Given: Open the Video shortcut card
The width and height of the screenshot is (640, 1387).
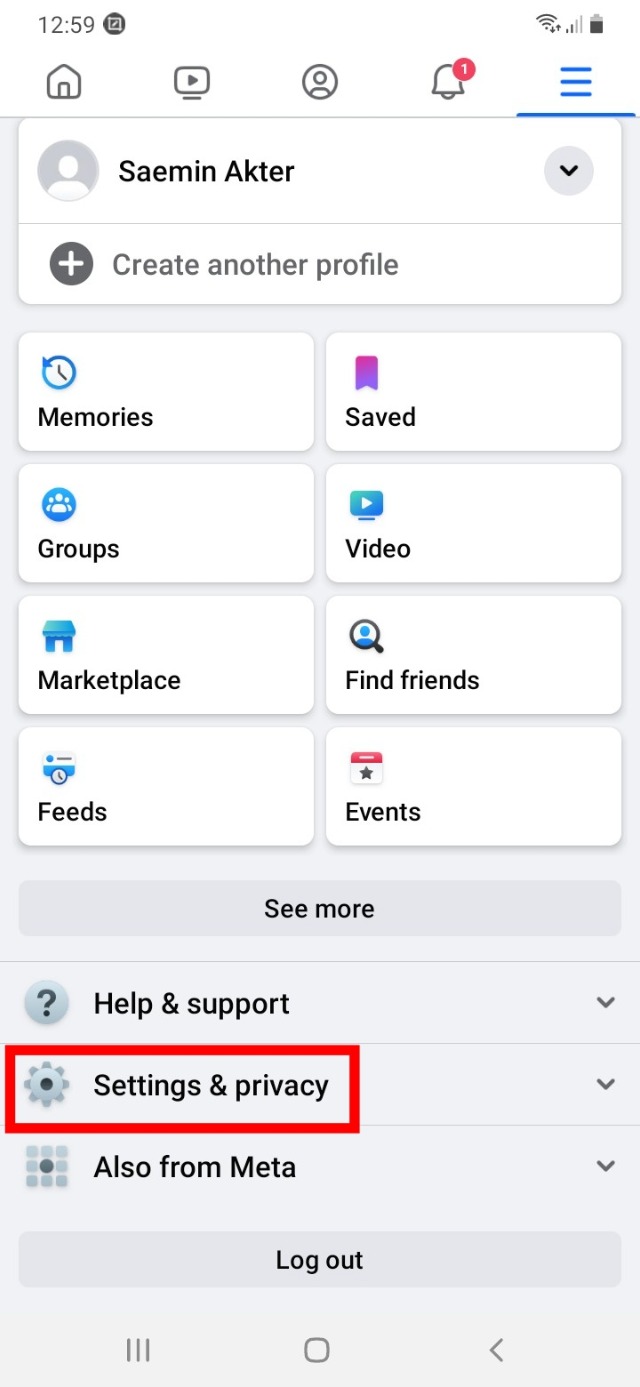Looking at the screenshot, I should (473, 523).
